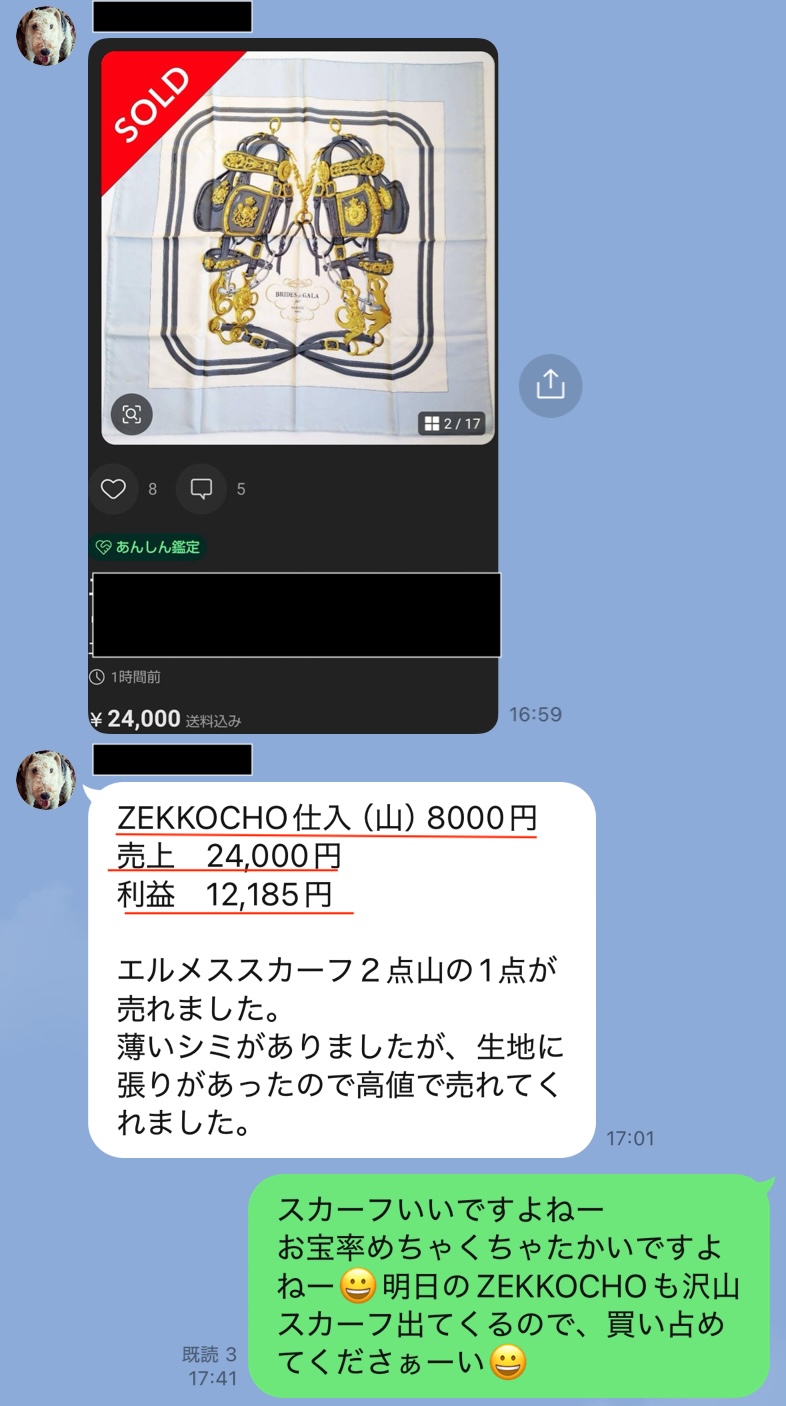
Task: Open sender's dog avatar beside the image
Action: coord(46,35)
